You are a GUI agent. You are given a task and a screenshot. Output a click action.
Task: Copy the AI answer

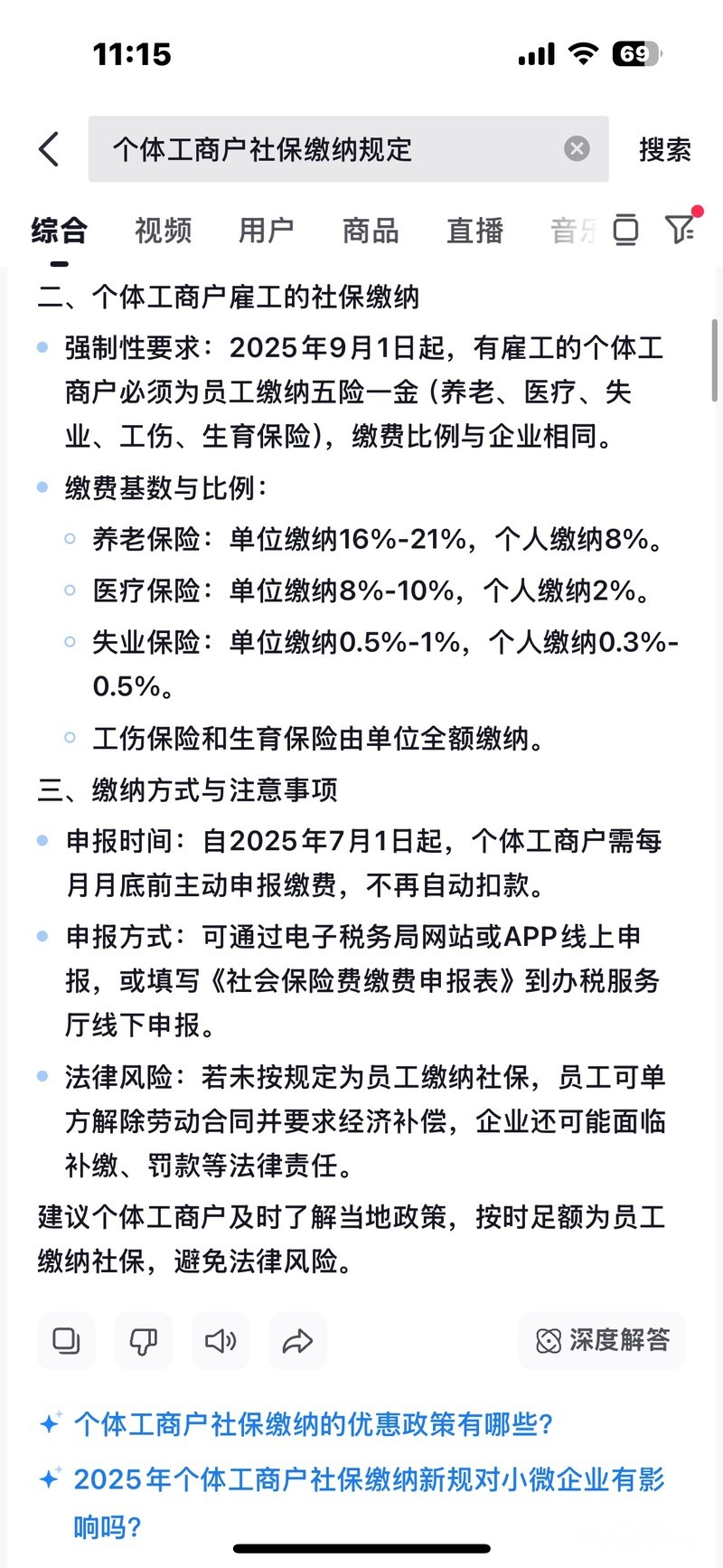click(x=67, y=1340)
